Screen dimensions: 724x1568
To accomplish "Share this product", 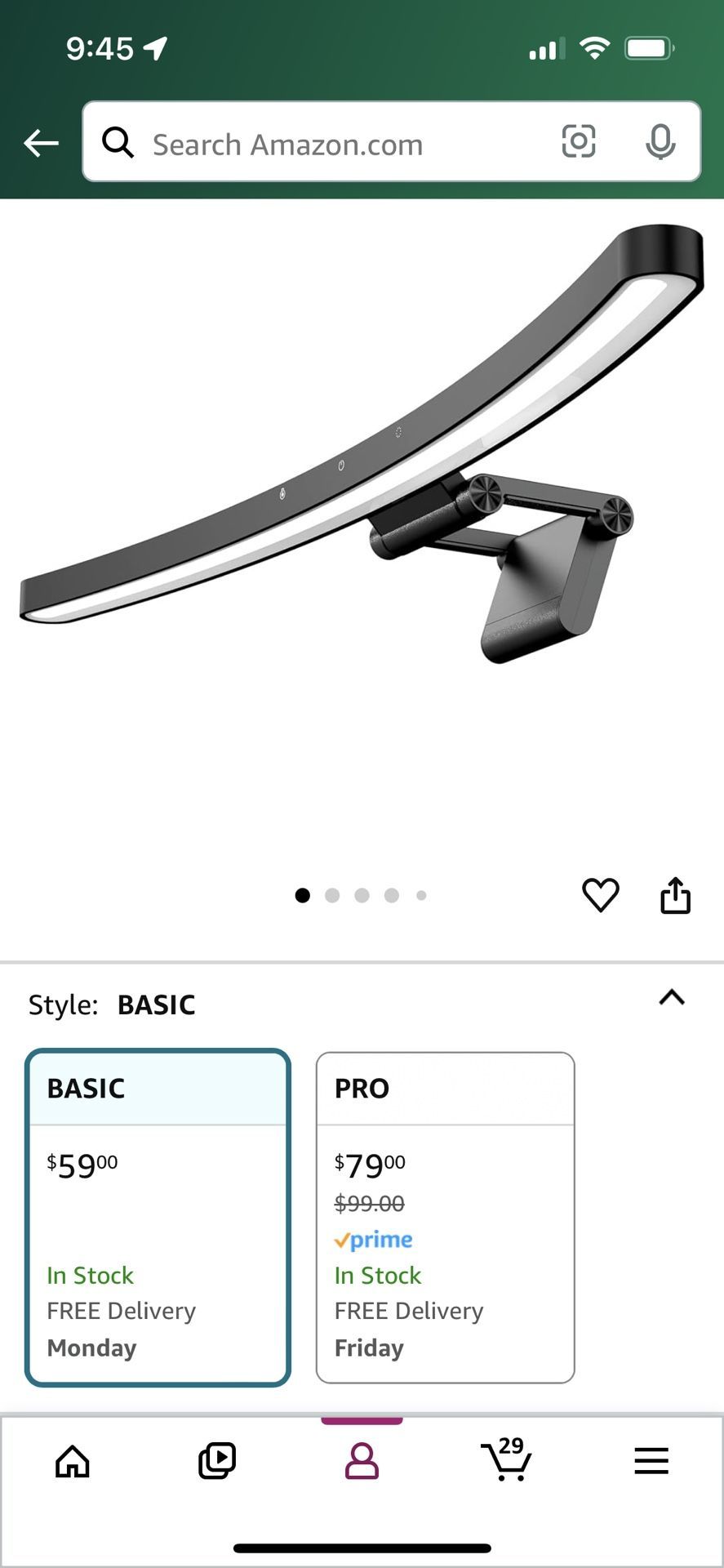I will 675,895.
